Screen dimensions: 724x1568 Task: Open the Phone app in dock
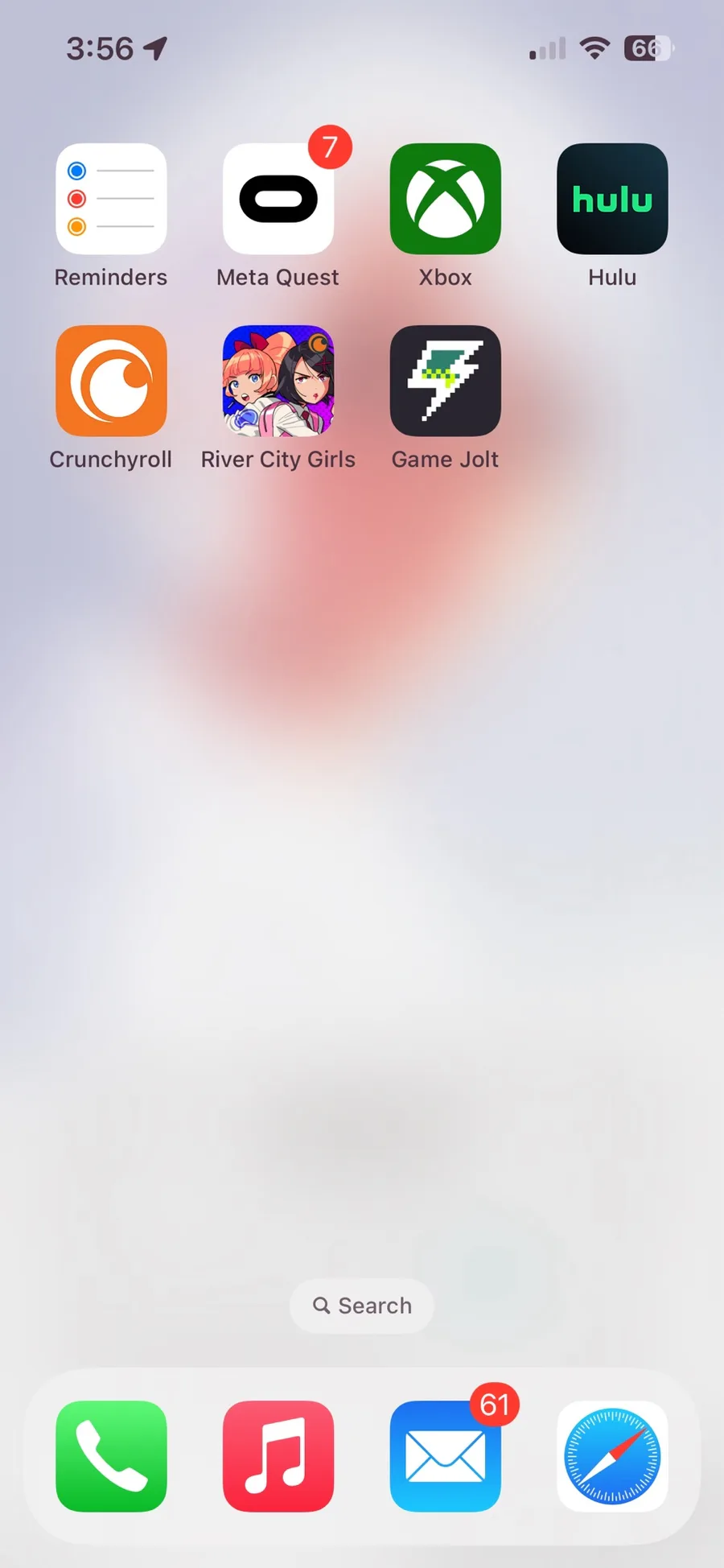point(111,1456)
